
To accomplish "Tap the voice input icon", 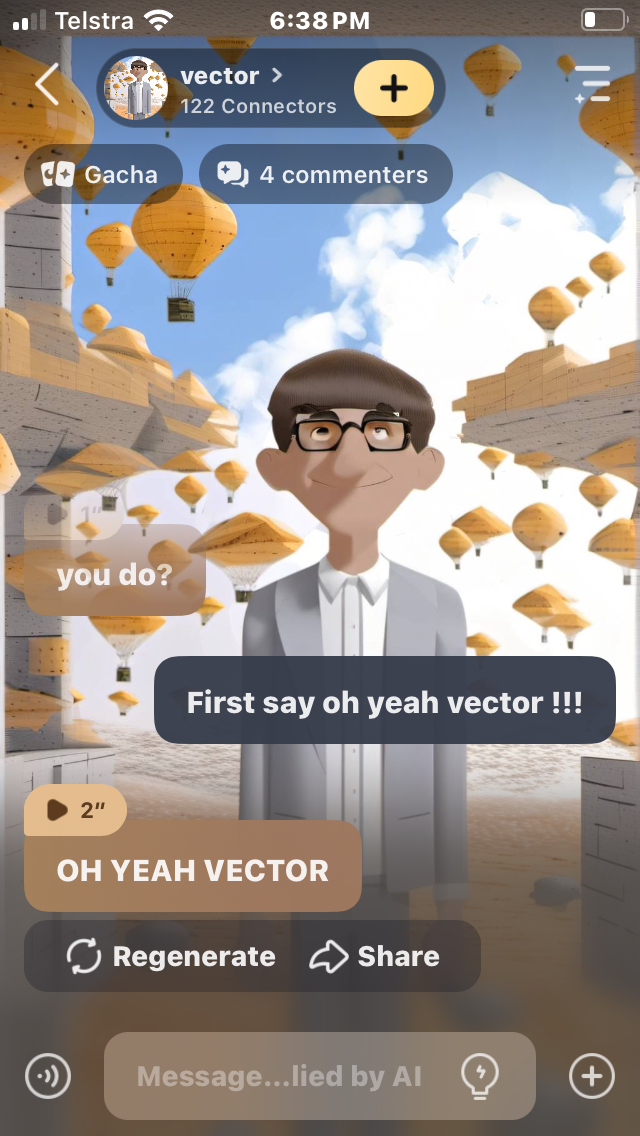I will point(47,1077).
